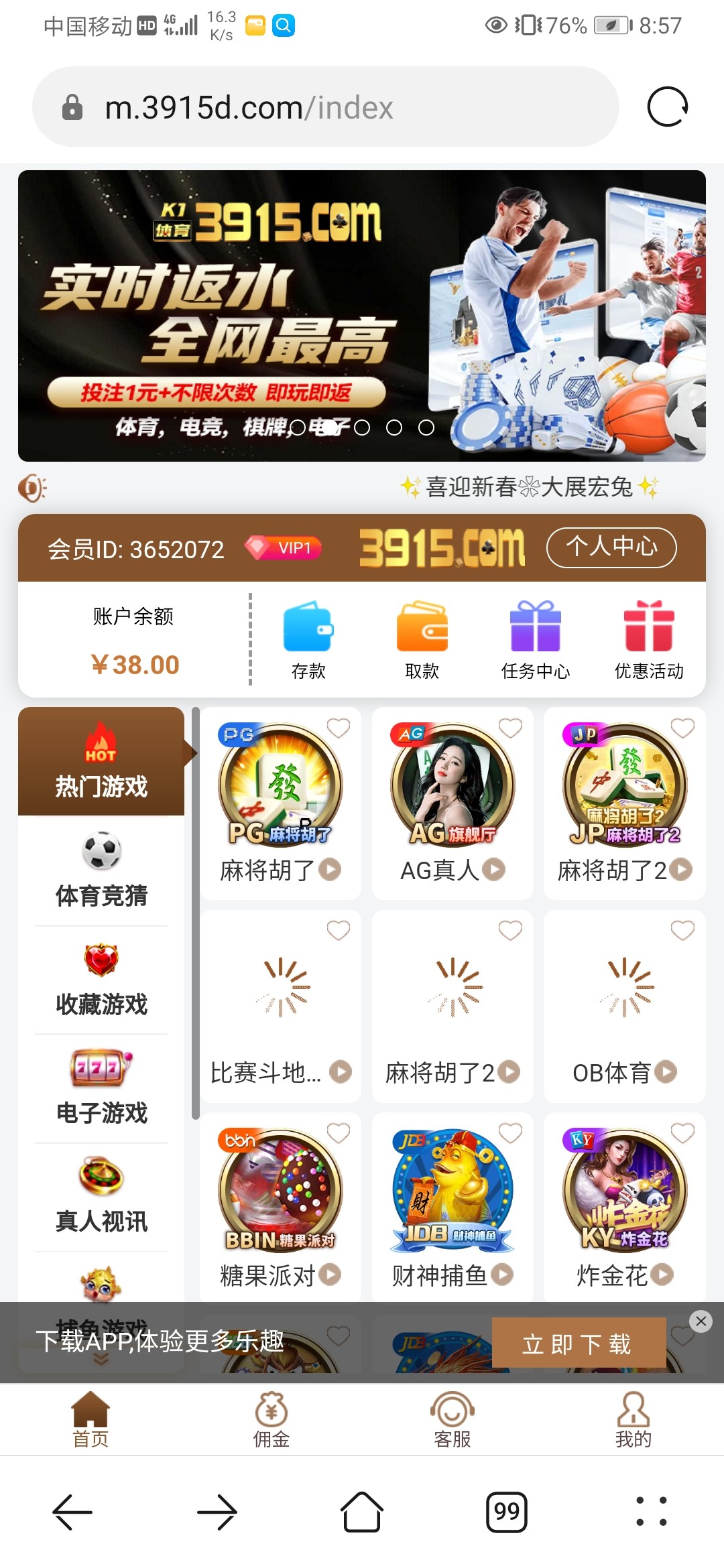View 优惠活动 promotions
Screen dimensions: 724x1568
[648, 639]
